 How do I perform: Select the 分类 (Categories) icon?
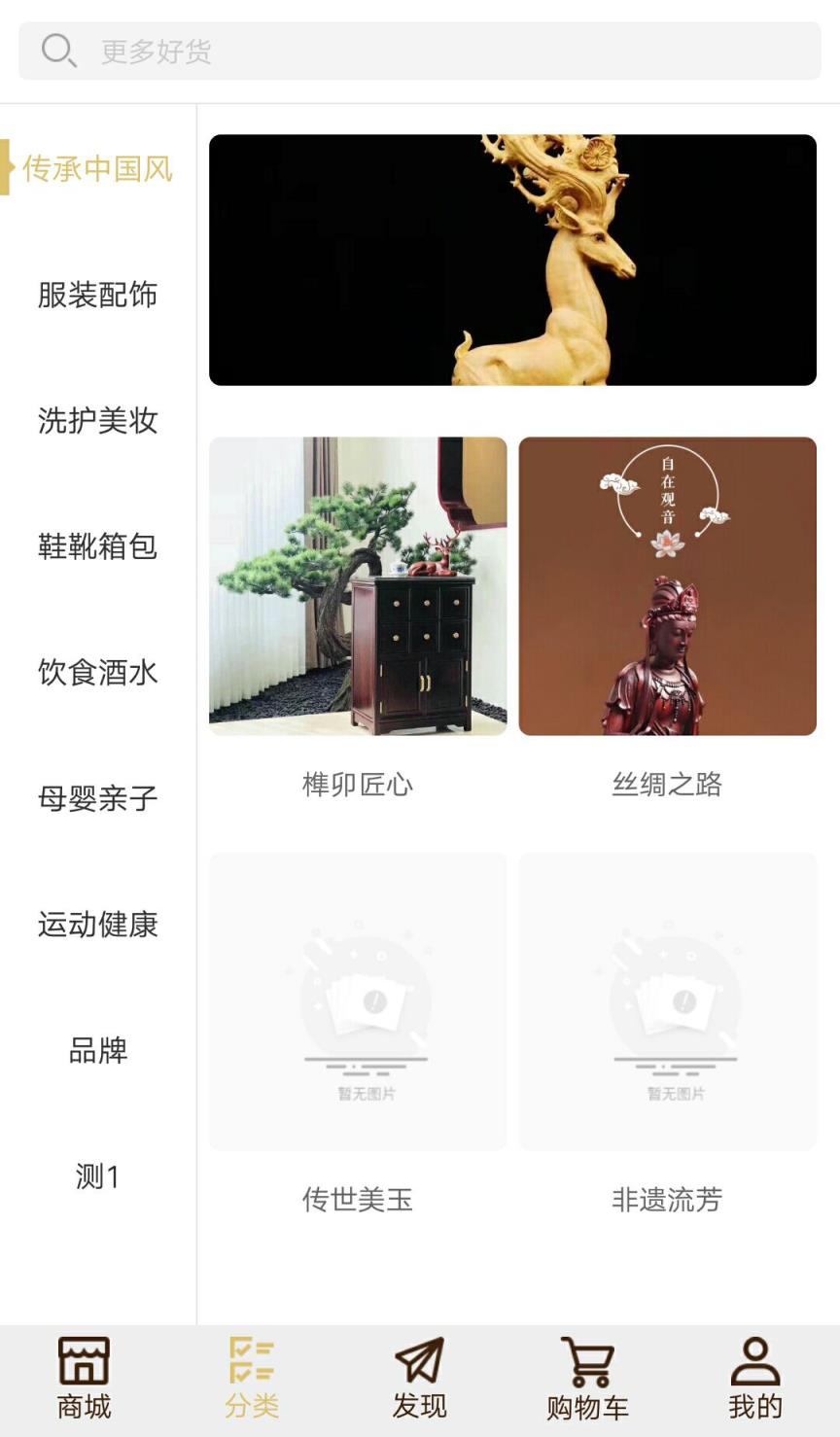coord(251,1375)
